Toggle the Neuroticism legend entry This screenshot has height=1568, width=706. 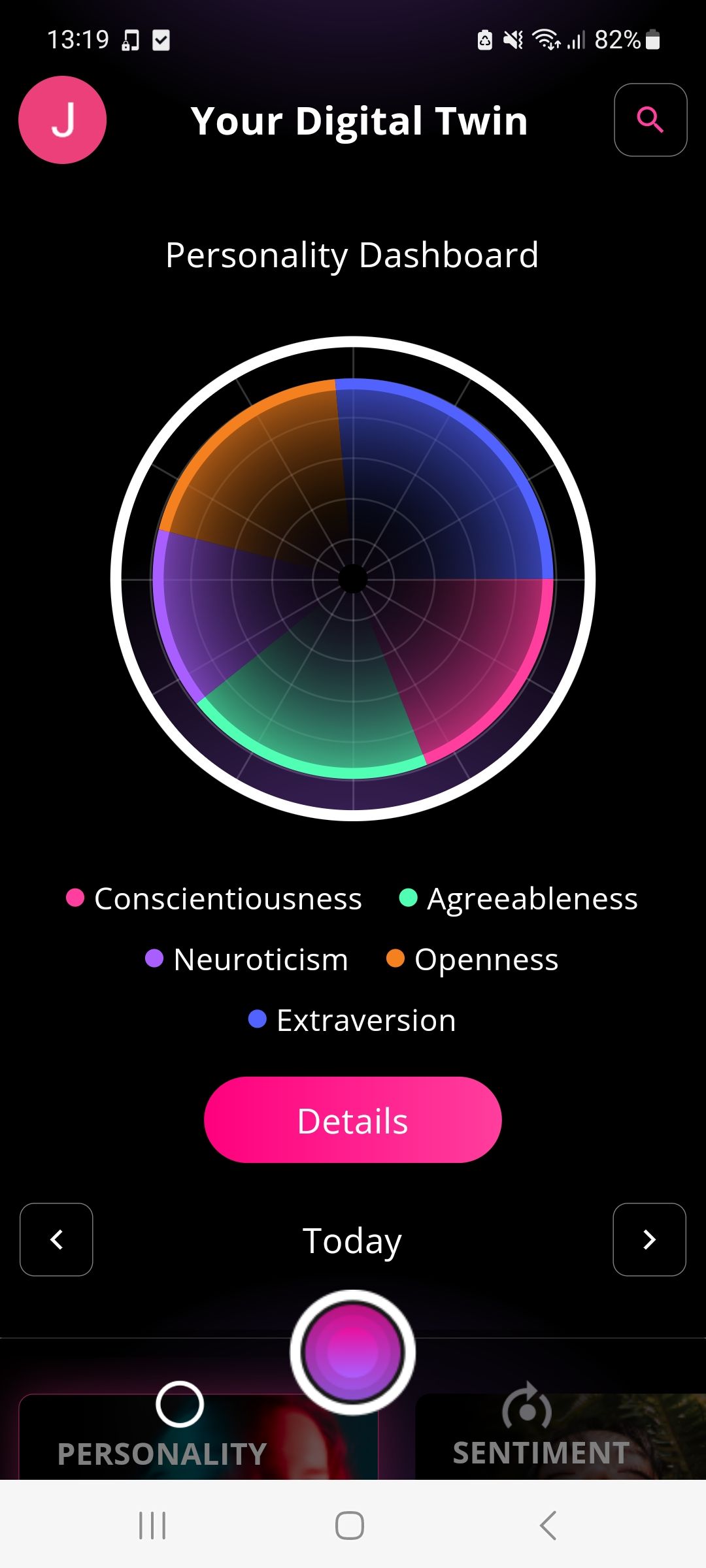[260, 958]
